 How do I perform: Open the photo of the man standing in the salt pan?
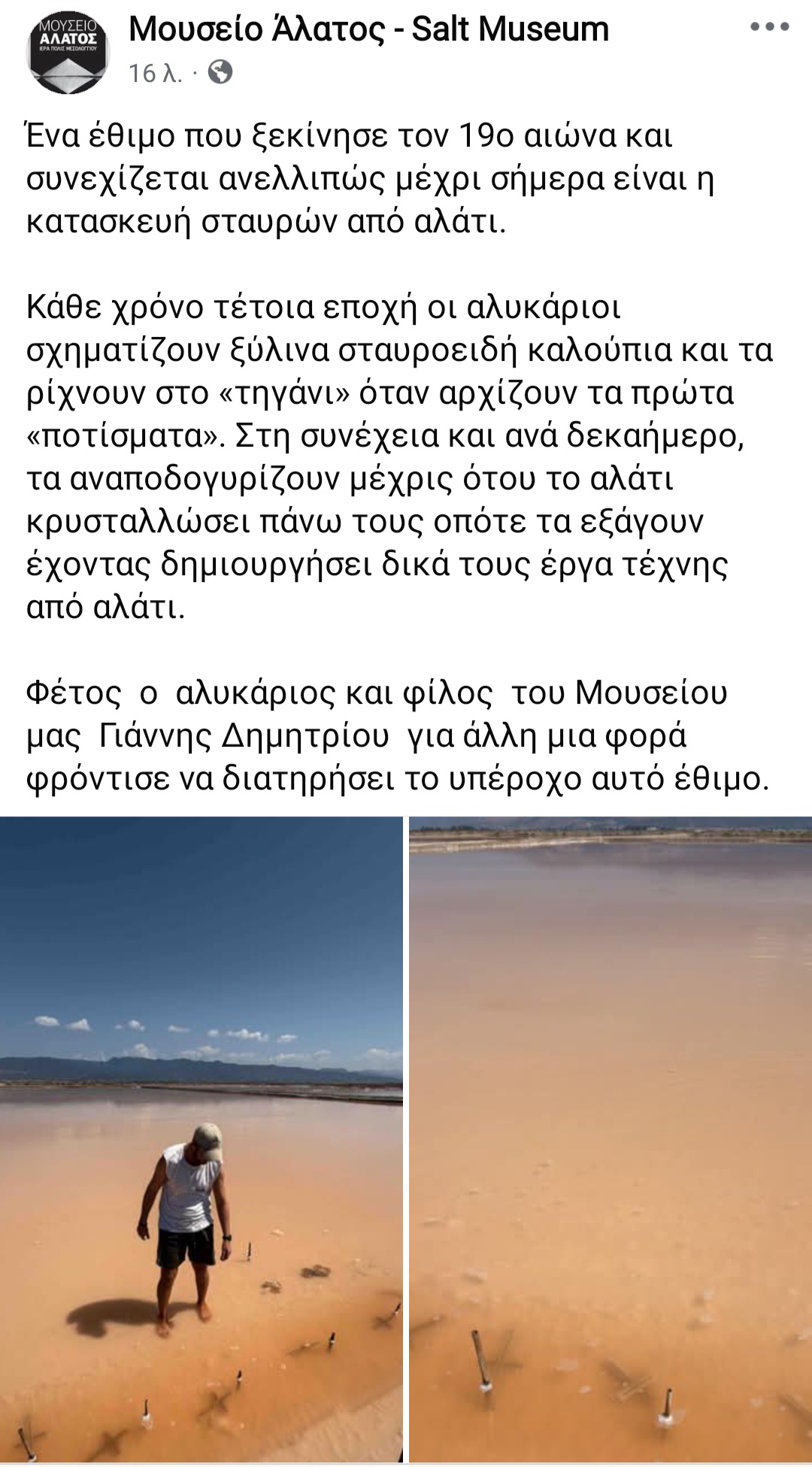201,1139
